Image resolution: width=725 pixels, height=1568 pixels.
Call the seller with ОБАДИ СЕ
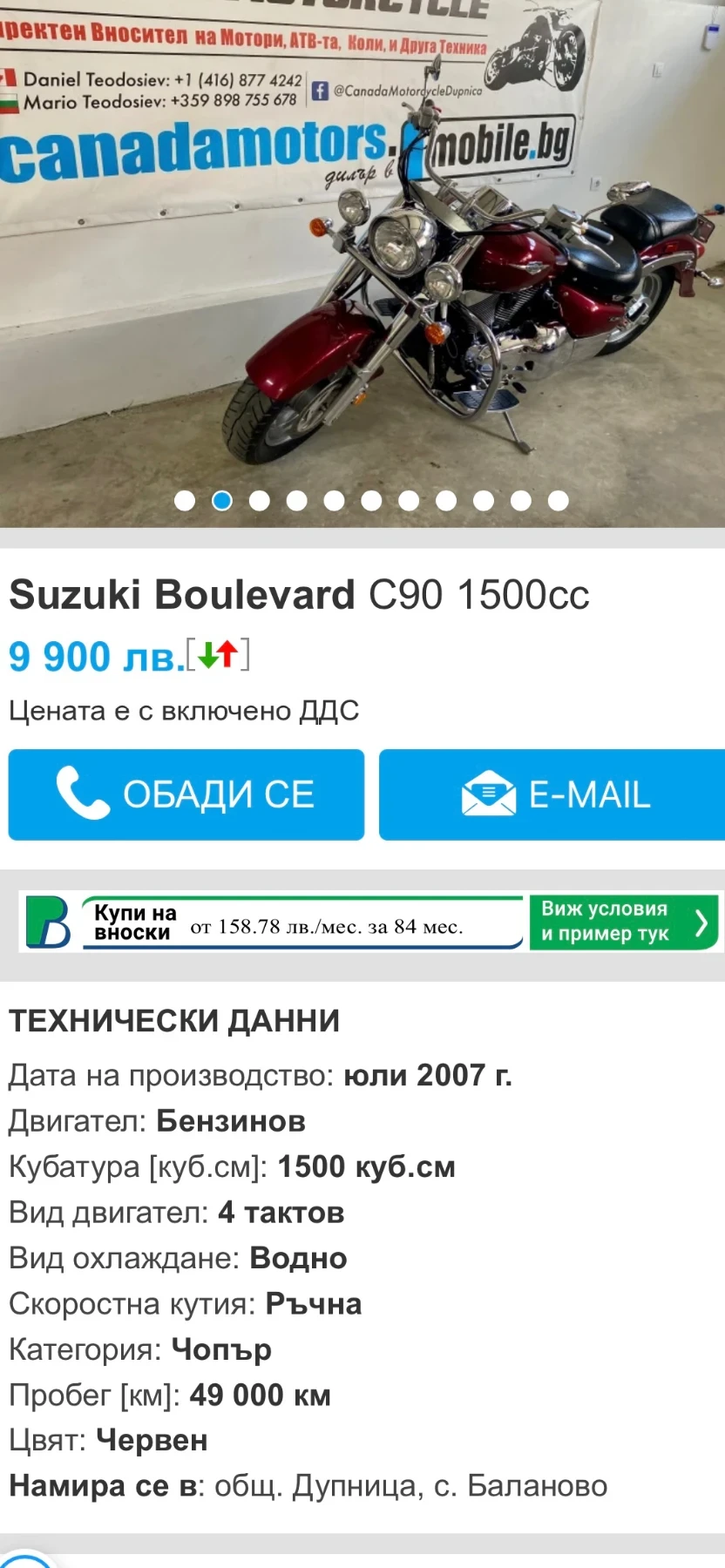pos(186,794)
